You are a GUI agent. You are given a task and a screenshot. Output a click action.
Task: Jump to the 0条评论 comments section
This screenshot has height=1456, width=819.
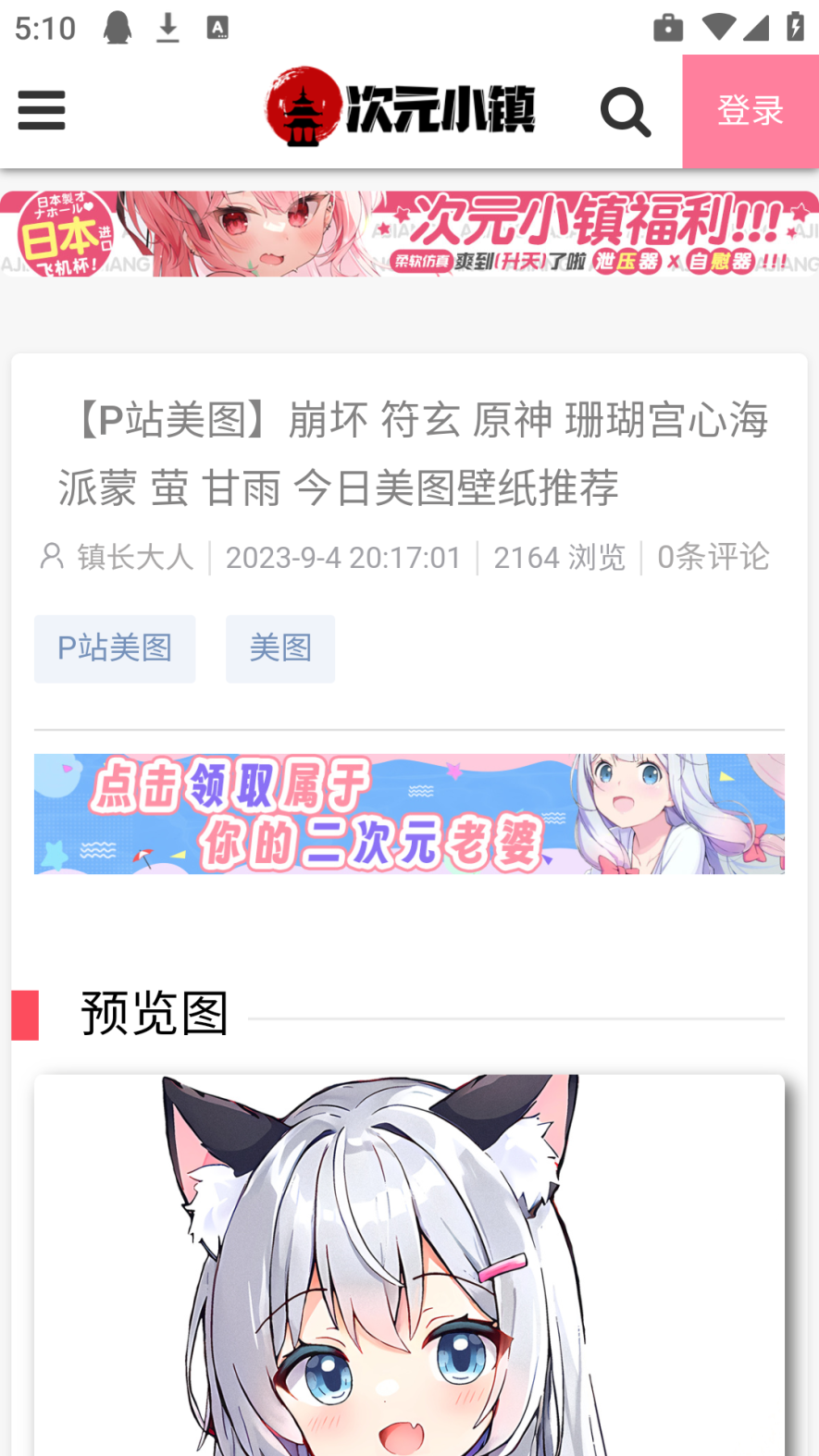pyautogui.click(x=713, y=557)
